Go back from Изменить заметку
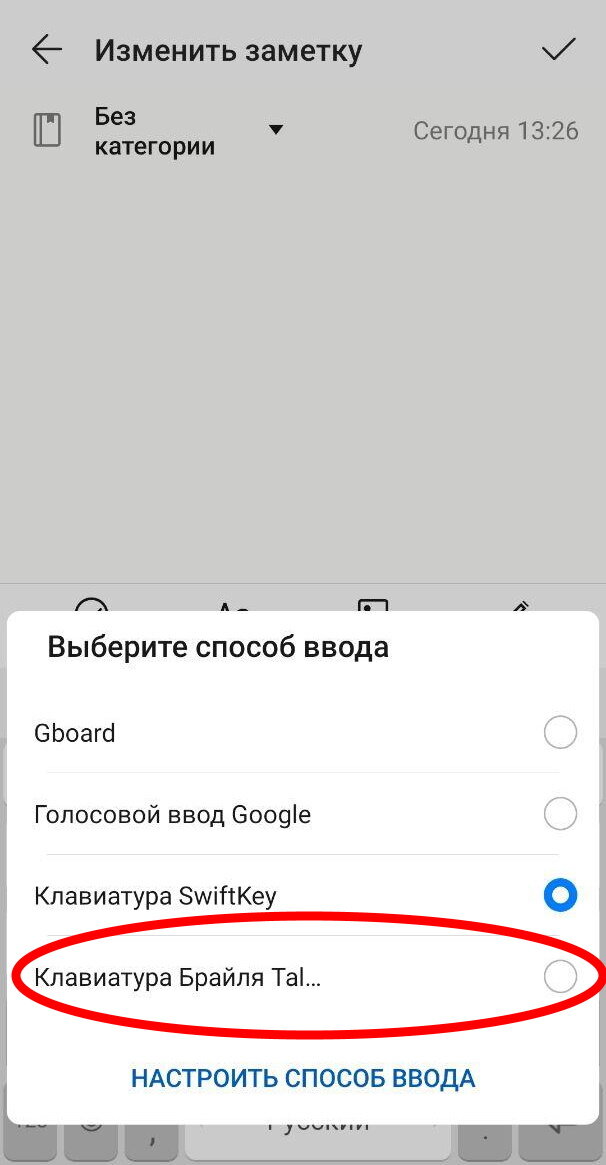 pyautogui.click(x=47, y=51)
